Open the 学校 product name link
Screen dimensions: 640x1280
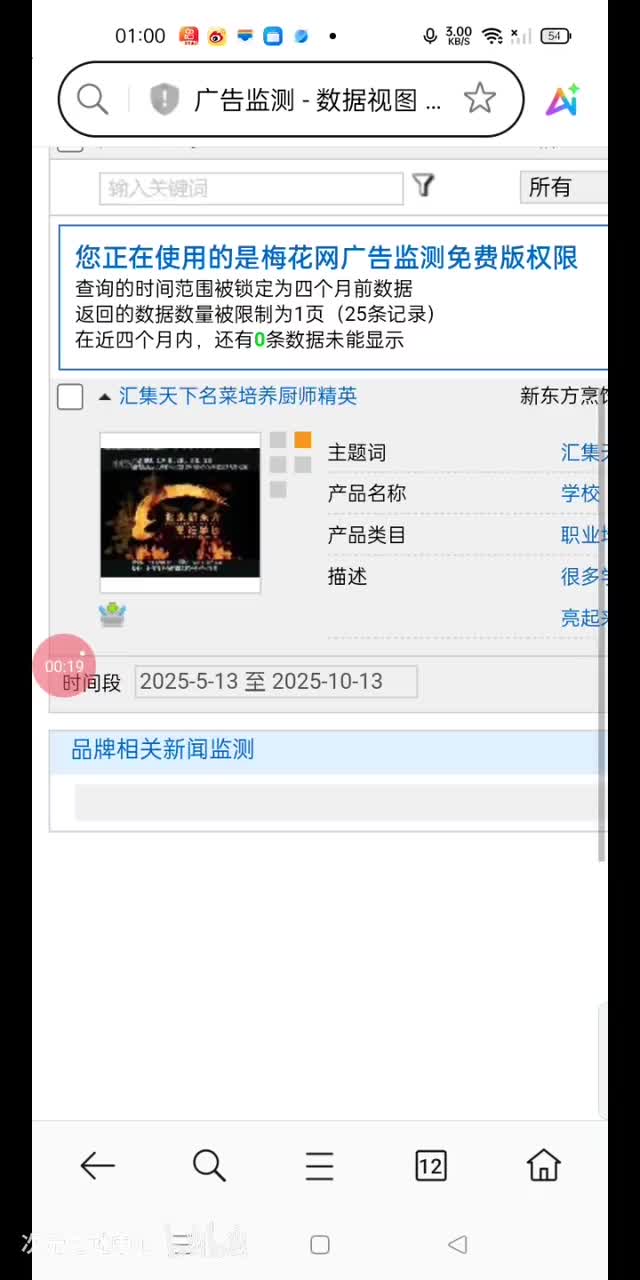pyautogui.click(x=580, y=493)
